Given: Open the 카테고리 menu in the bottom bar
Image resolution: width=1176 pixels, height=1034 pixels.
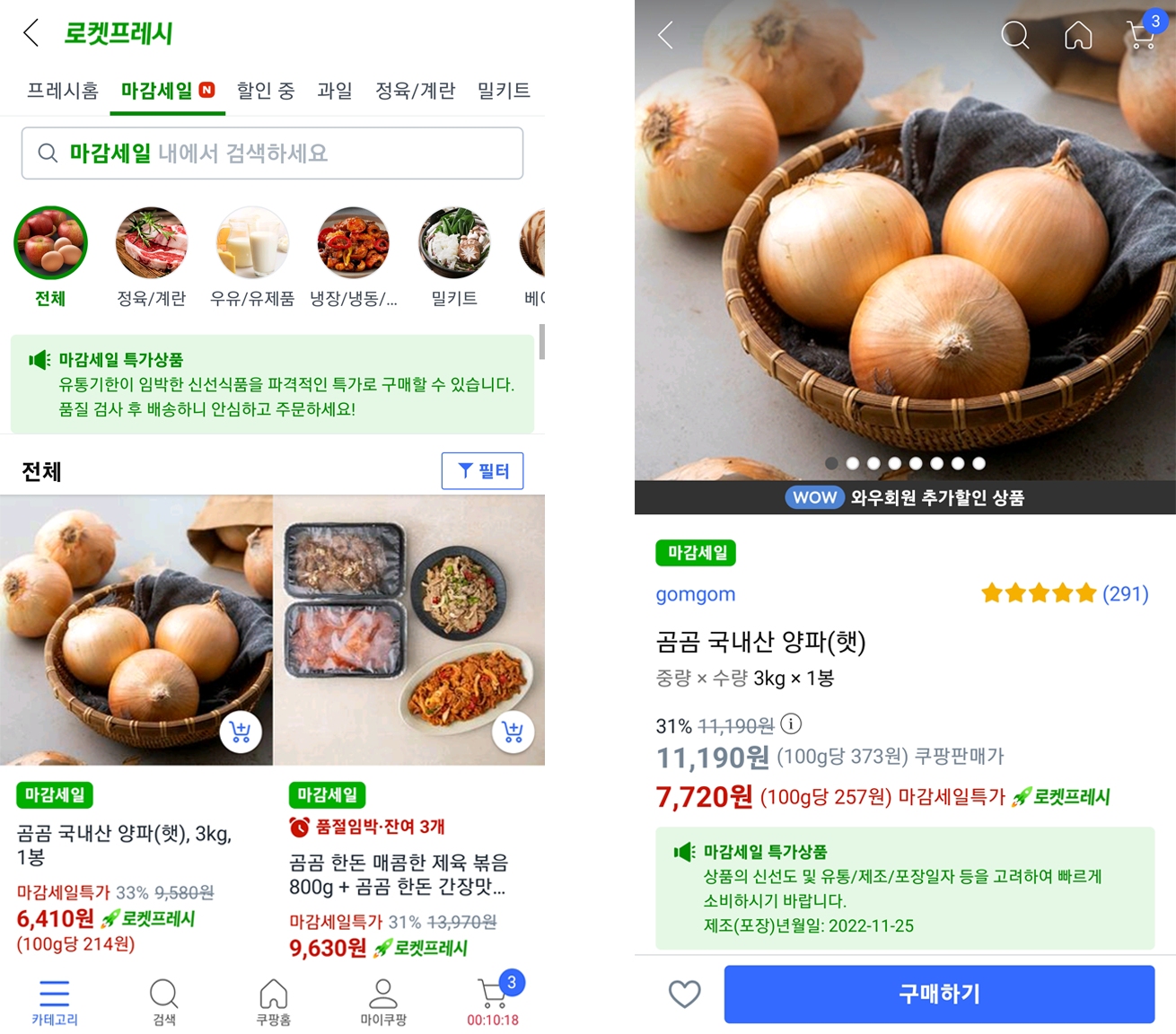Looking at the screenshot, I should [55, 1001].
